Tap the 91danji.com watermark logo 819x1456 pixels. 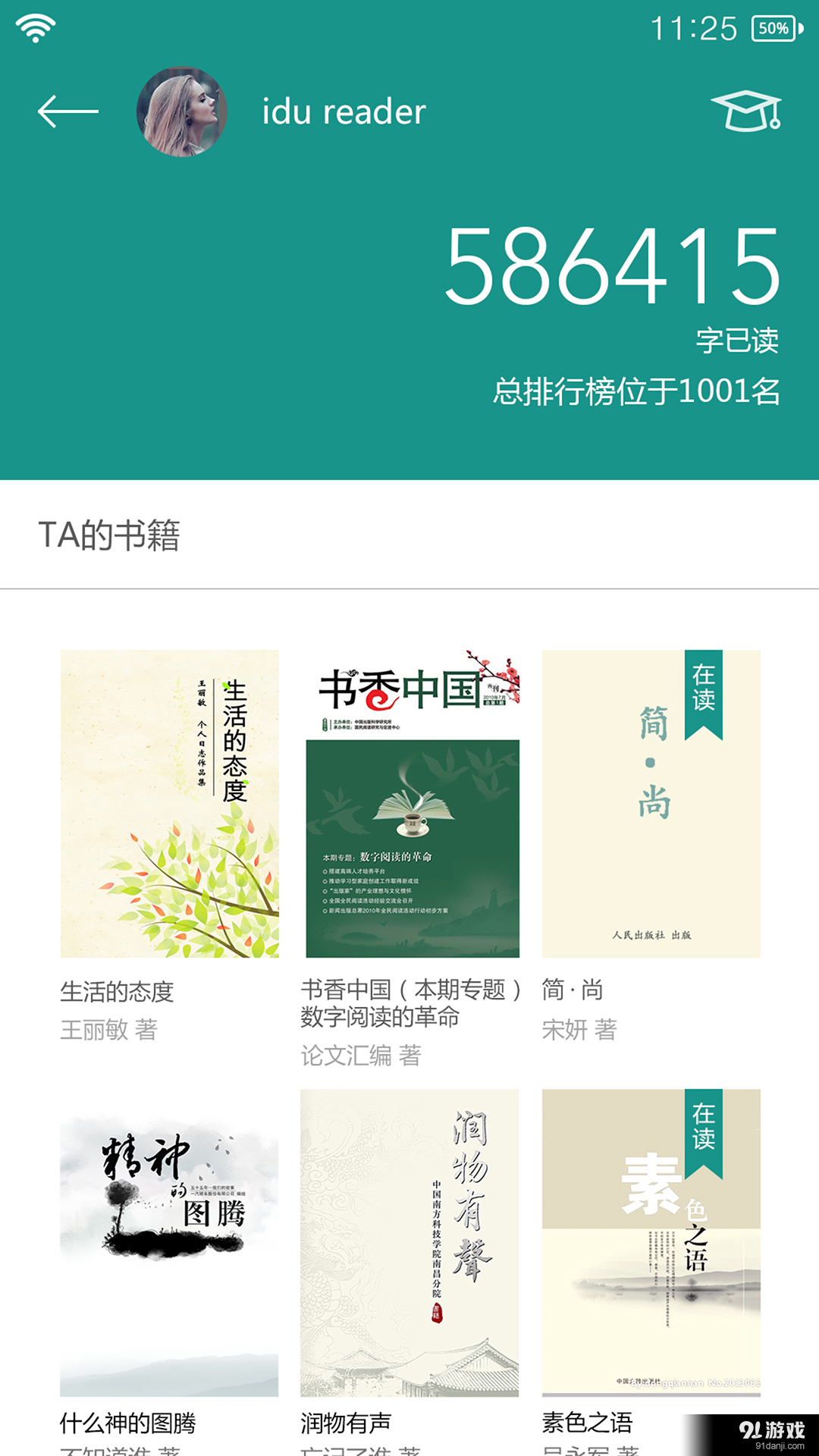pyautogui.click(x=773, y=1429)
